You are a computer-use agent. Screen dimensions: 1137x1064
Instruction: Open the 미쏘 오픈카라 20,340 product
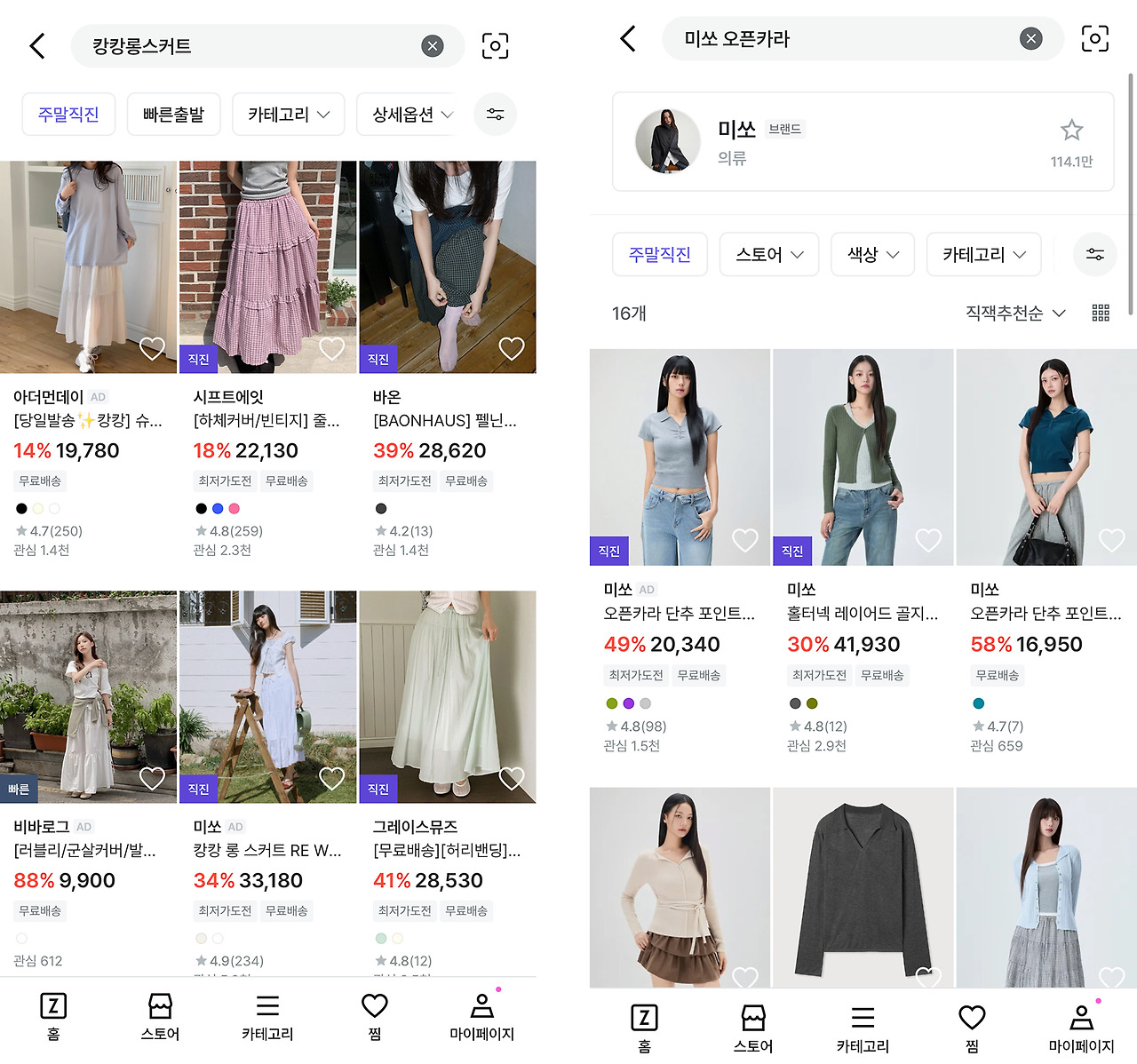pos(680,551)
